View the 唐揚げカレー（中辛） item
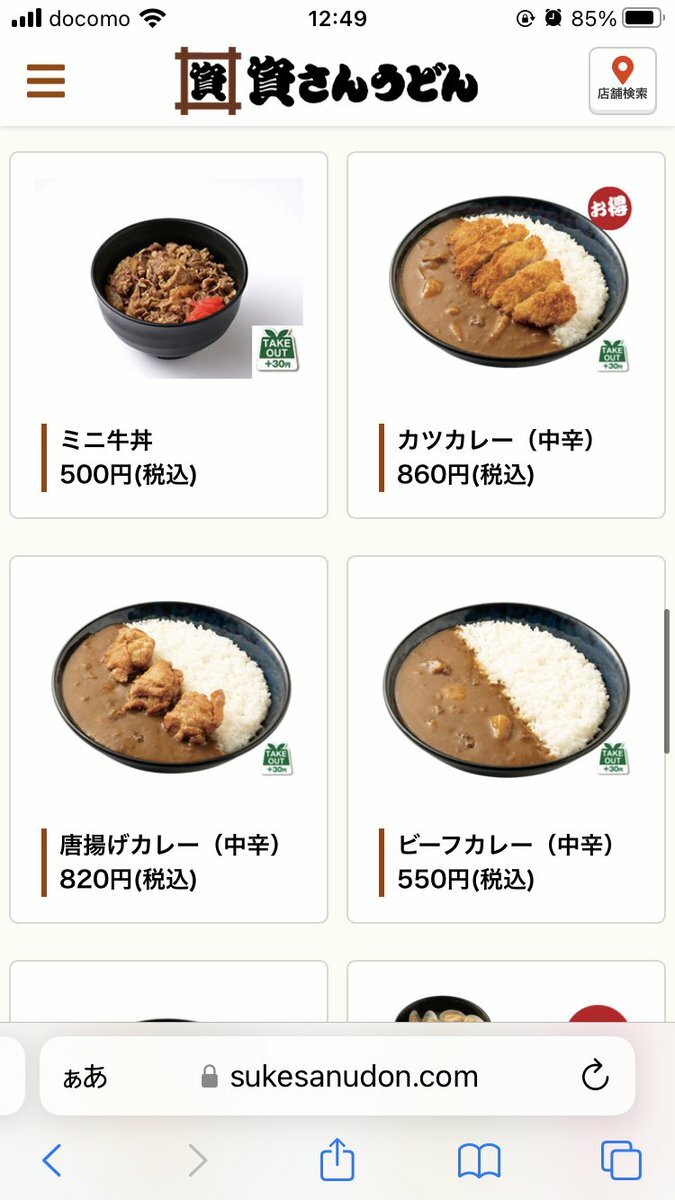 pos(168,739)
